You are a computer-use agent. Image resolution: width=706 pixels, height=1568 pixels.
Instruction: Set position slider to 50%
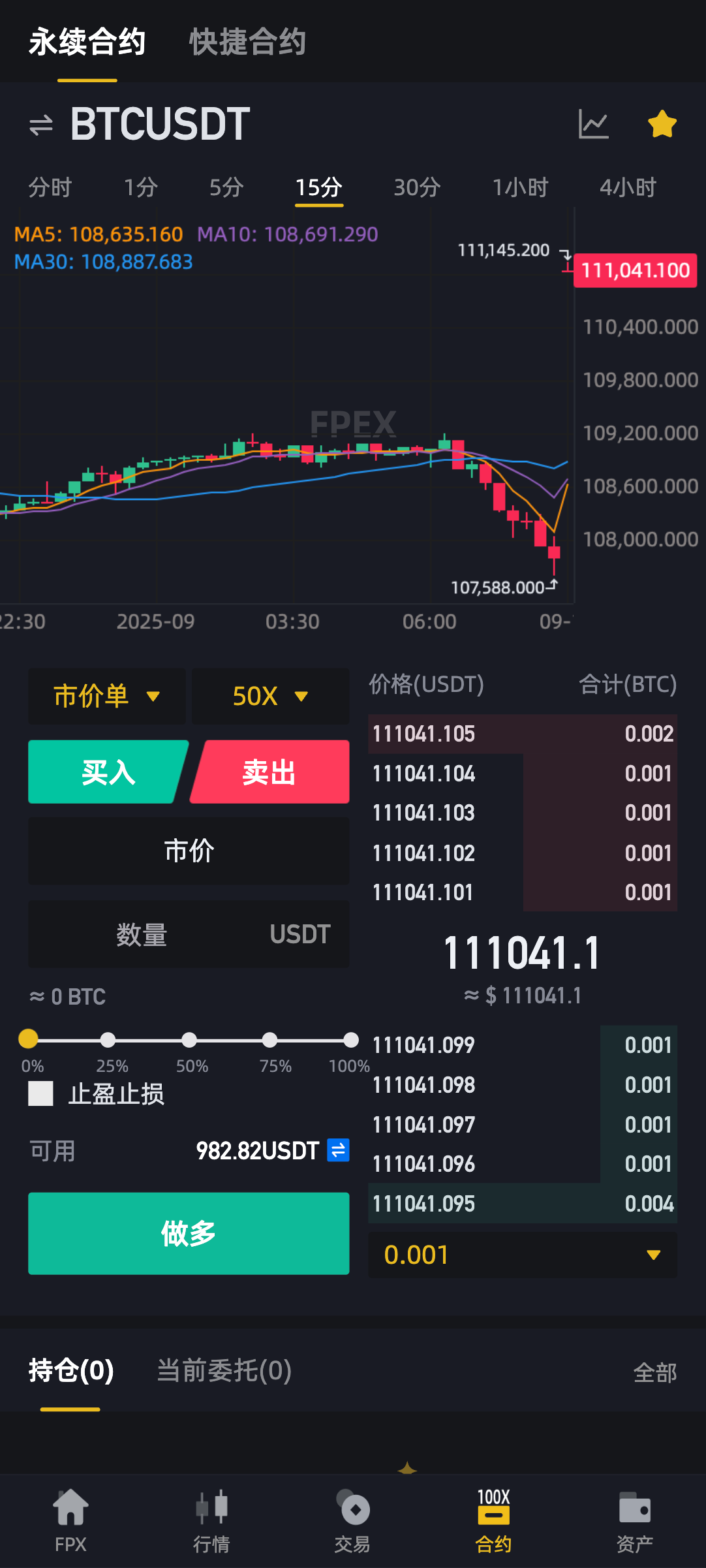189,1039
